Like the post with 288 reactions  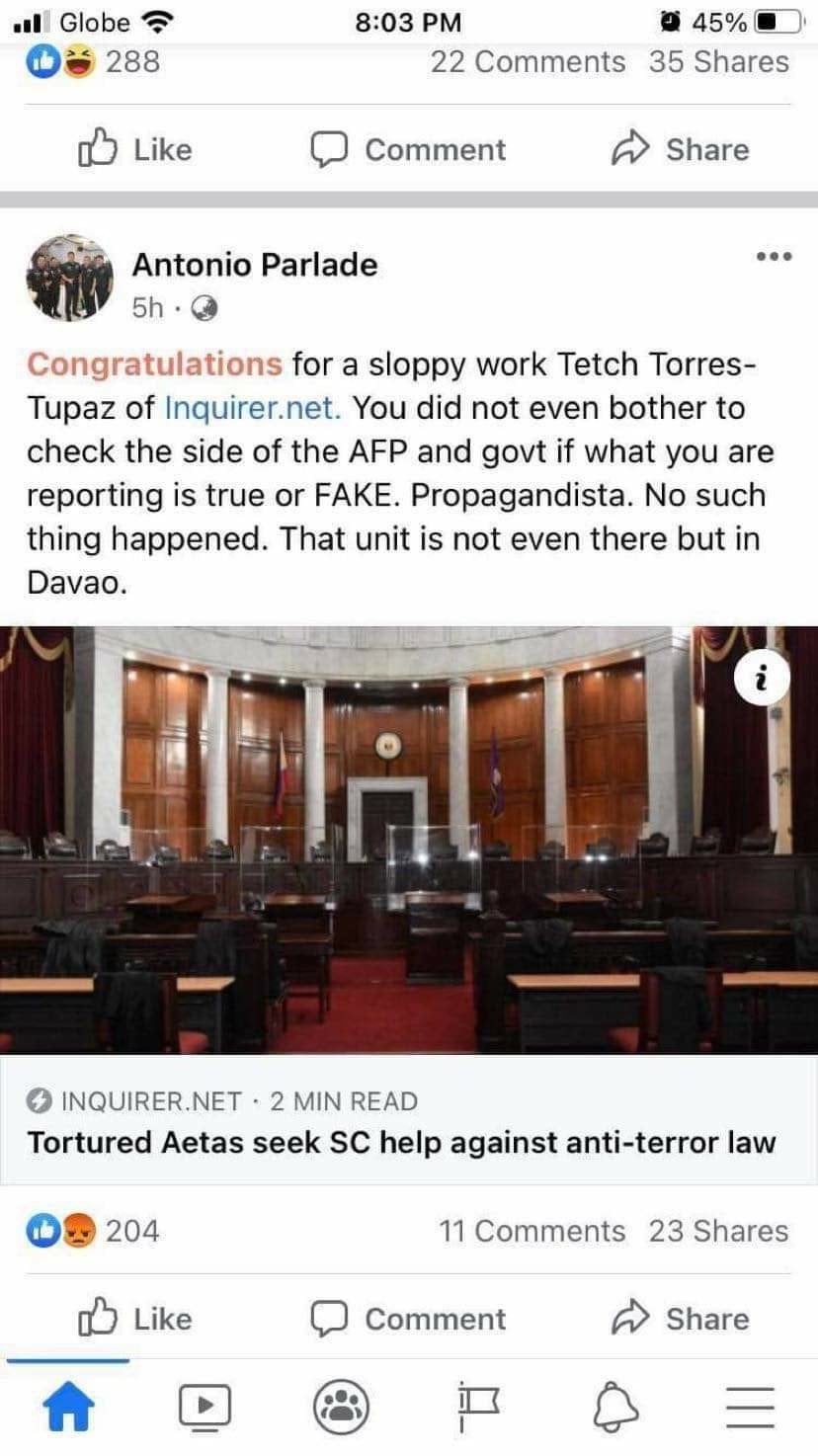(x=135, y=149)
